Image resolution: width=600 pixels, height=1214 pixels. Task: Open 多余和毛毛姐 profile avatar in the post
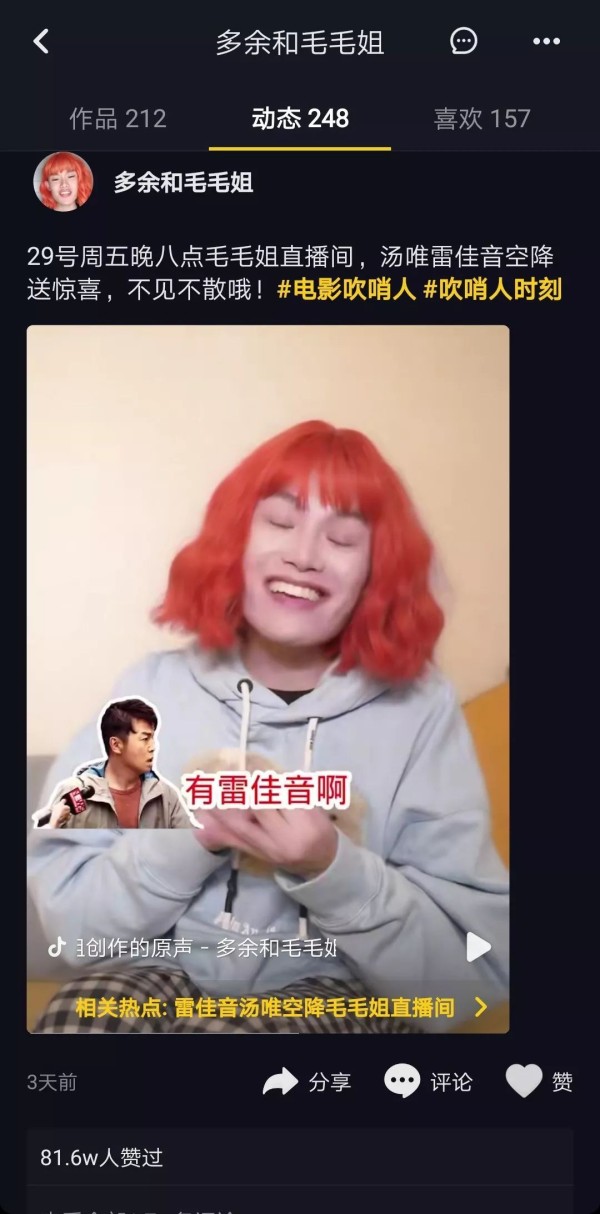pos(64,182)
